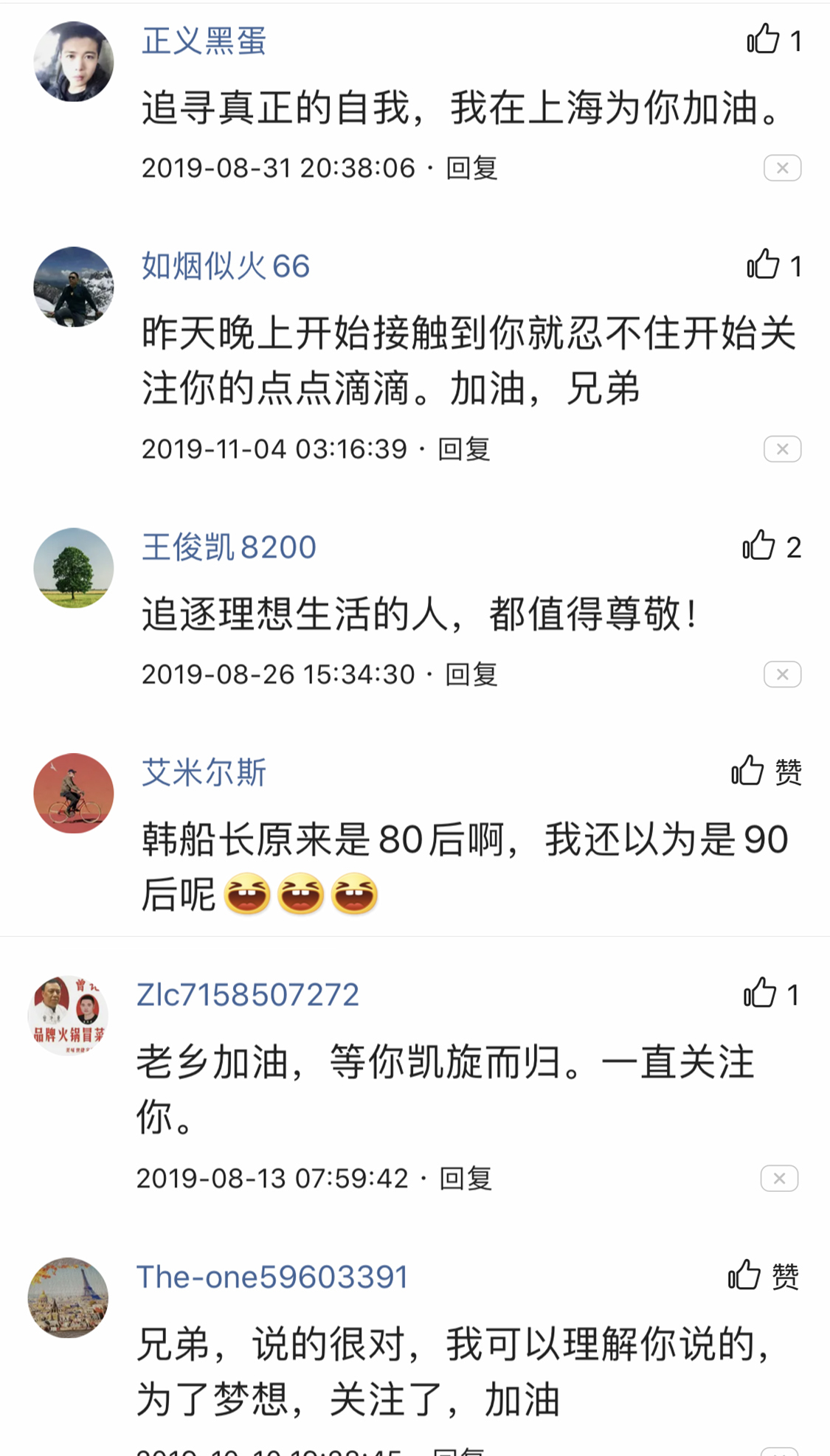Dismiss 王俊凯8200's comment with the × control
The width and height of the screenshot is (830, 1456).
(781, 673)
